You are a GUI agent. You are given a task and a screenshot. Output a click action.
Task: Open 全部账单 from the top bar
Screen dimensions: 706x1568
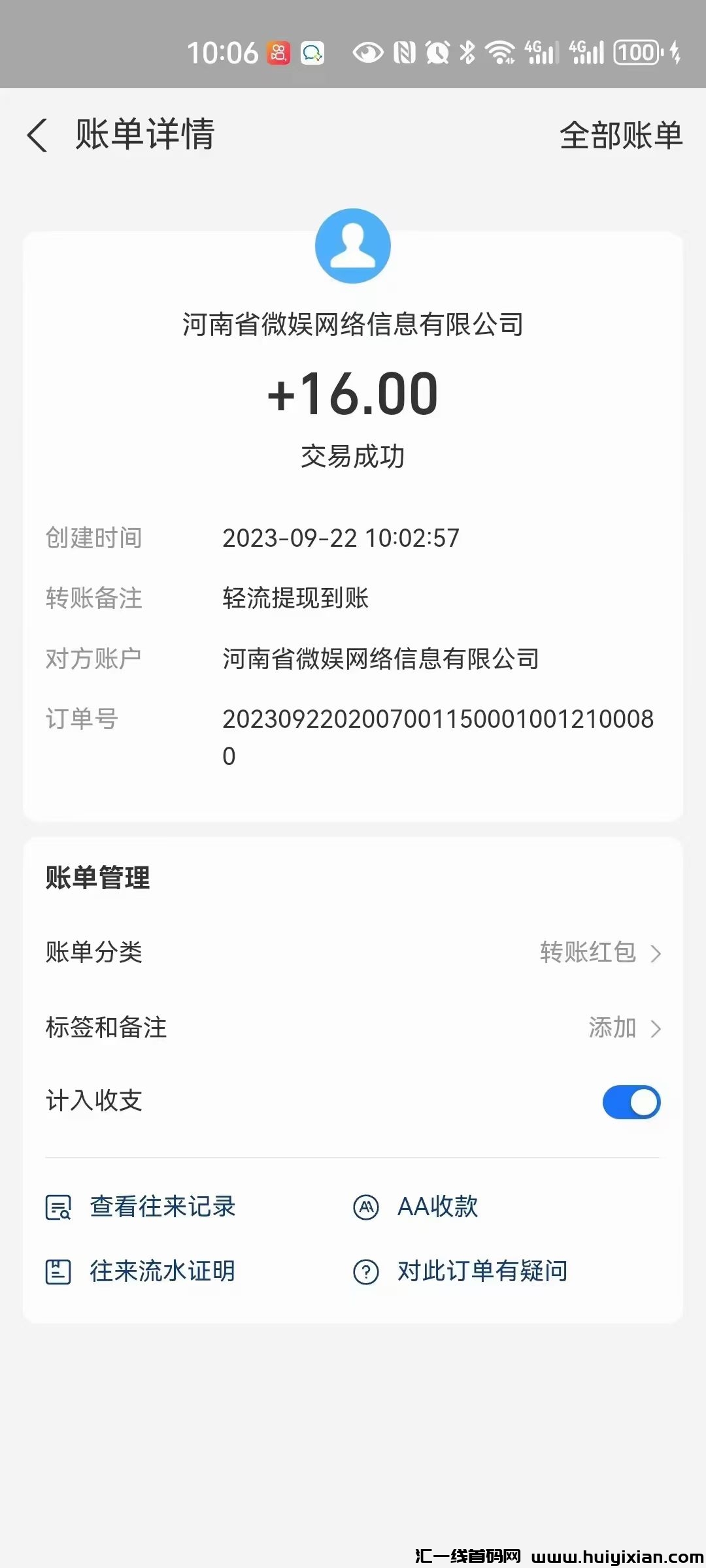pos(621,135)
